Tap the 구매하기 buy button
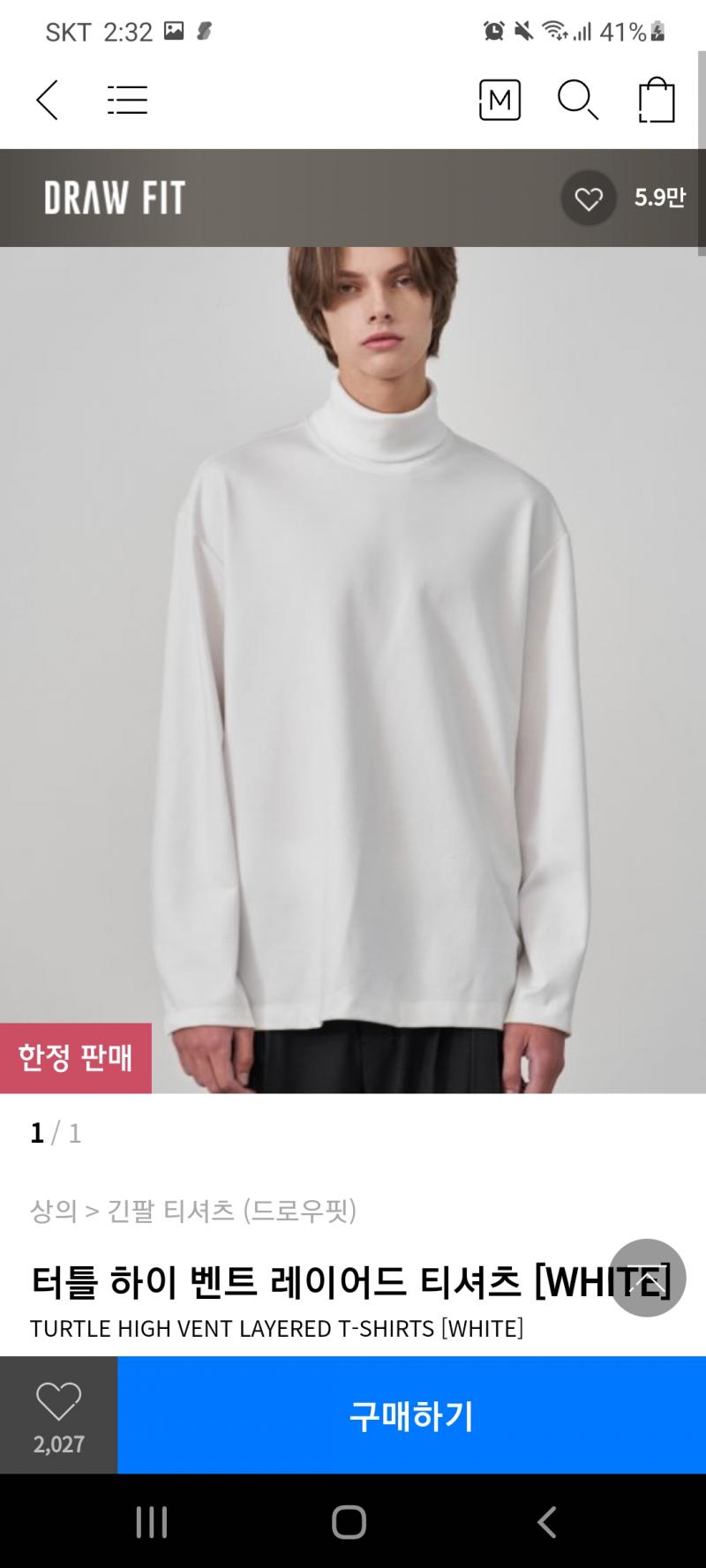Viewport: 706px width, 1568px height. click(412, 1414)
